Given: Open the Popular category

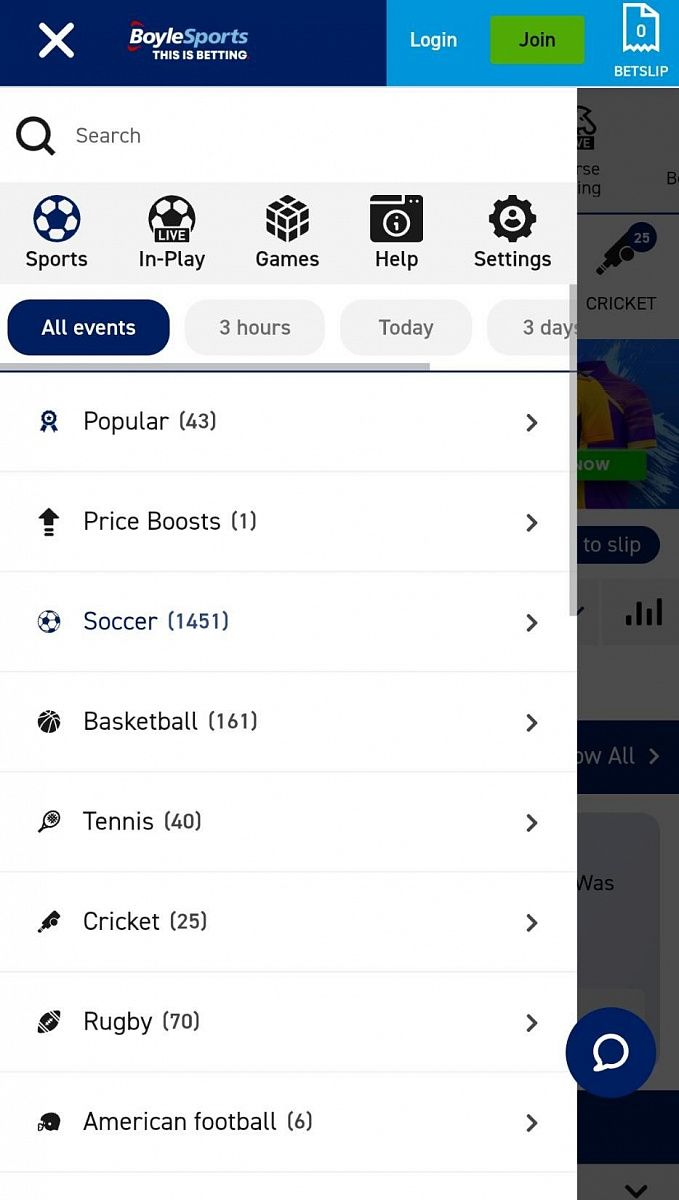Looking at the screenshot, I should click(x=288, y=421).
